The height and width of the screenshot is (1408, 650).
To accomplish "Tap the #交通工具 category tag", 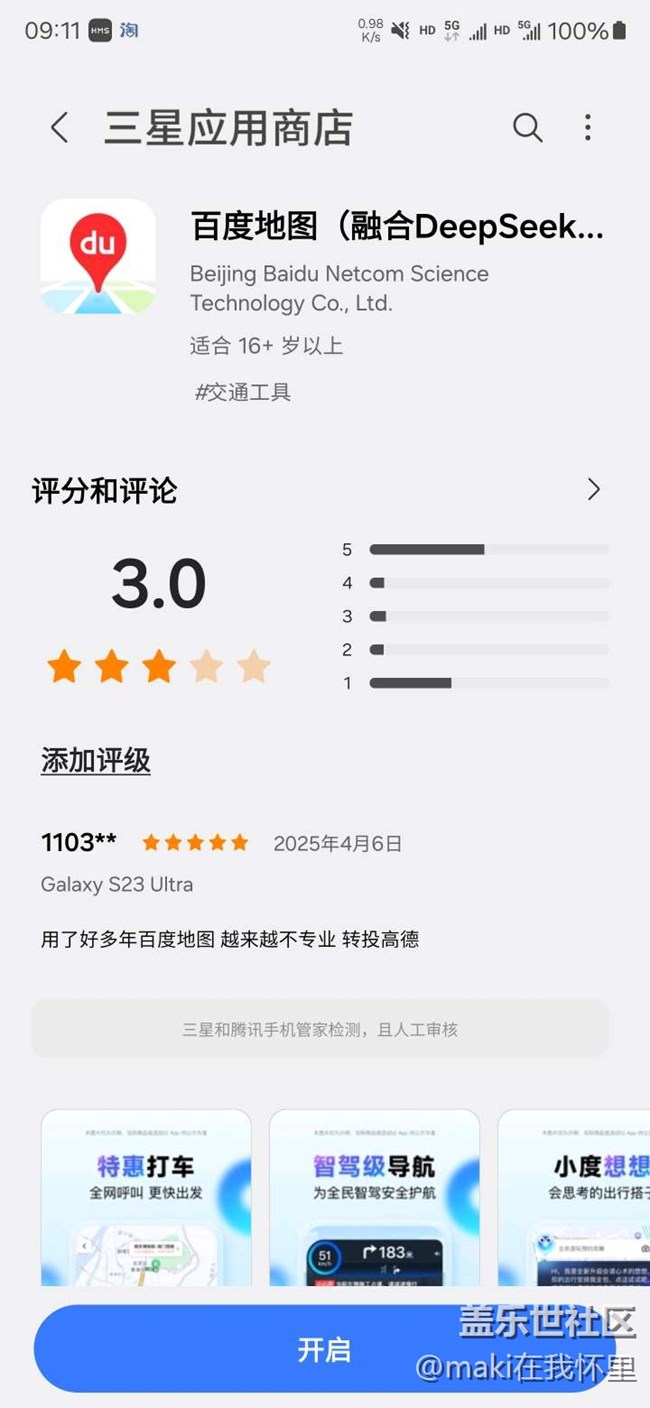I will (243, 392).
